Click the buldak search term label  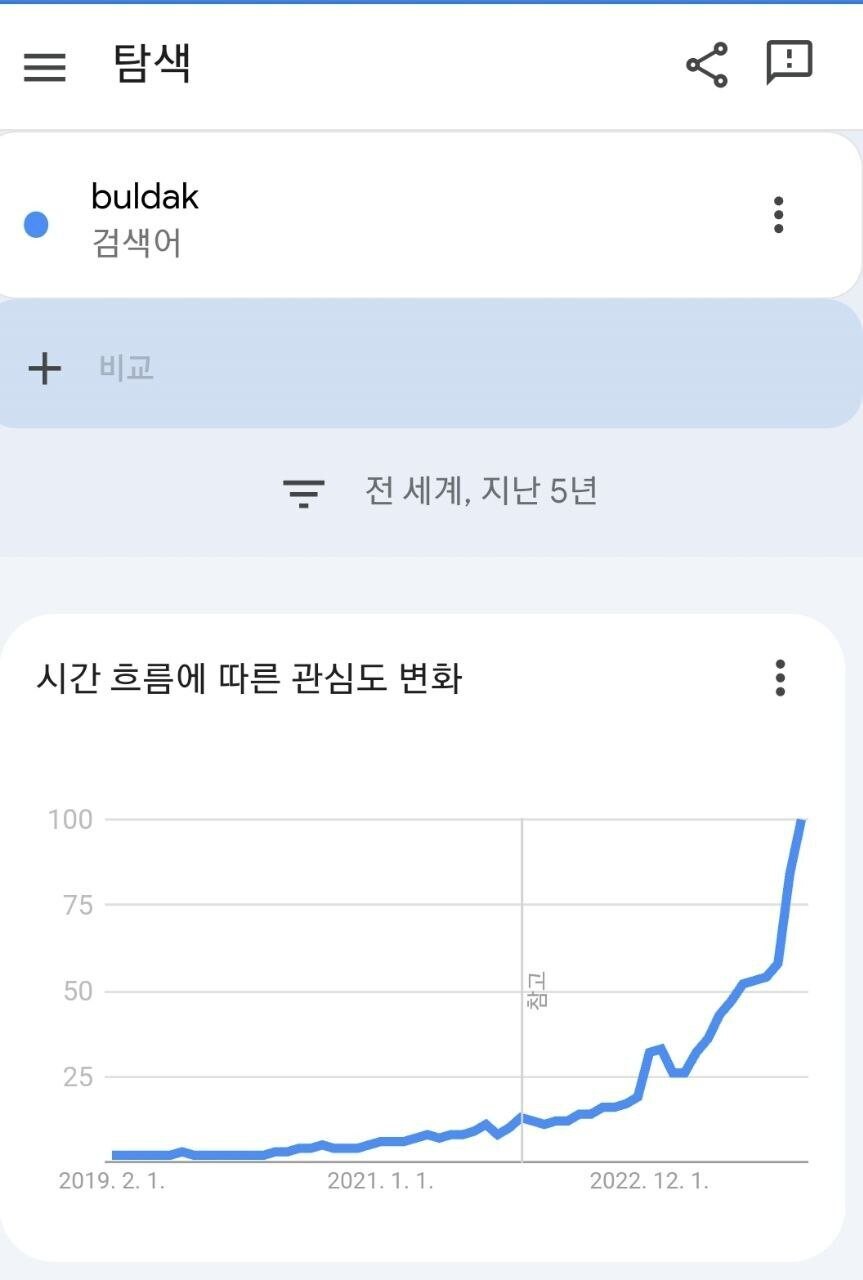click(x=145, y=197)
